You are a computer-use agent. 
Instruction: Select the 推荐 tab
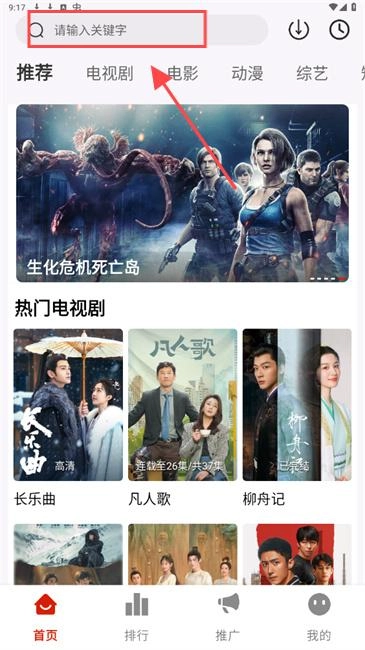(35, 73)
